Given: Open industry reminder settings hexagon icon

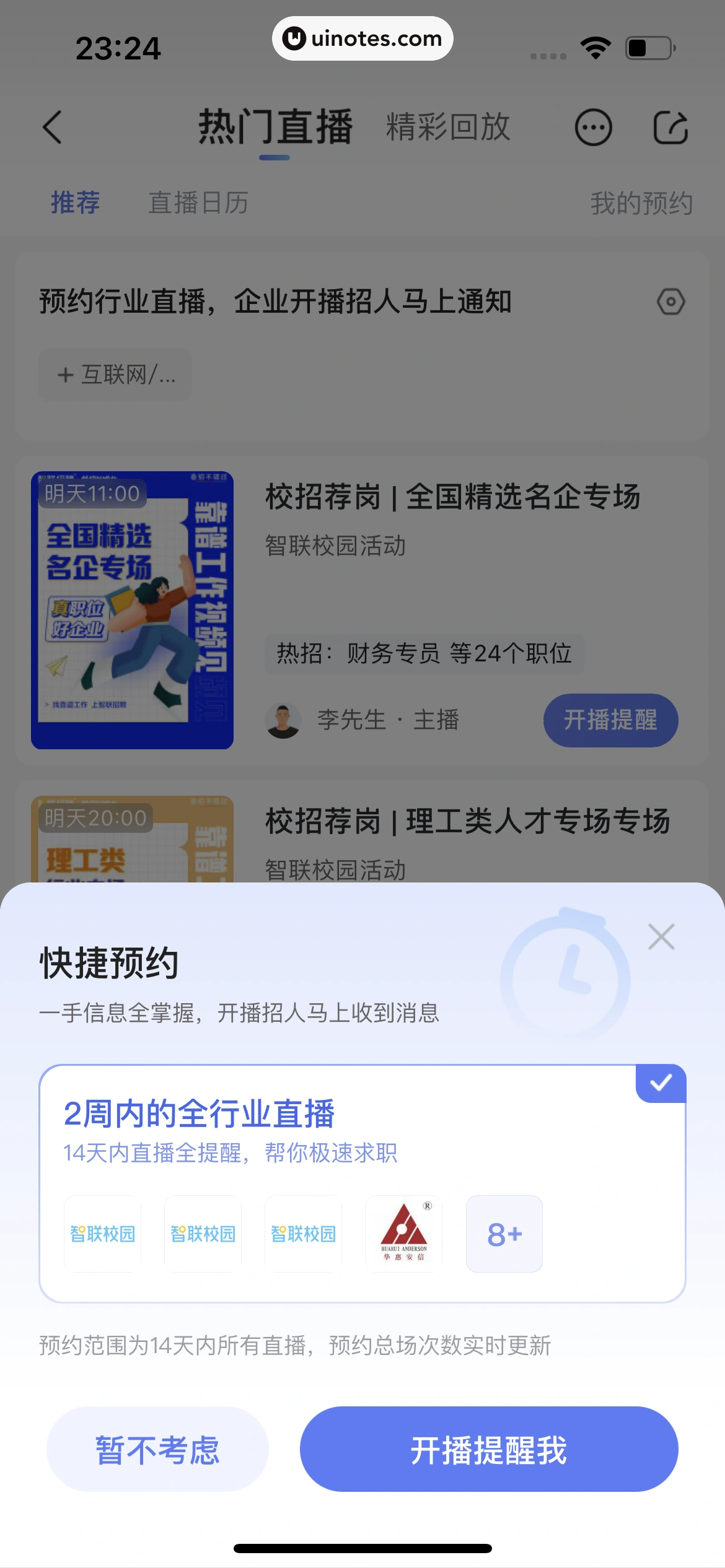Looking at the screenshot, I should coord(670,302).
